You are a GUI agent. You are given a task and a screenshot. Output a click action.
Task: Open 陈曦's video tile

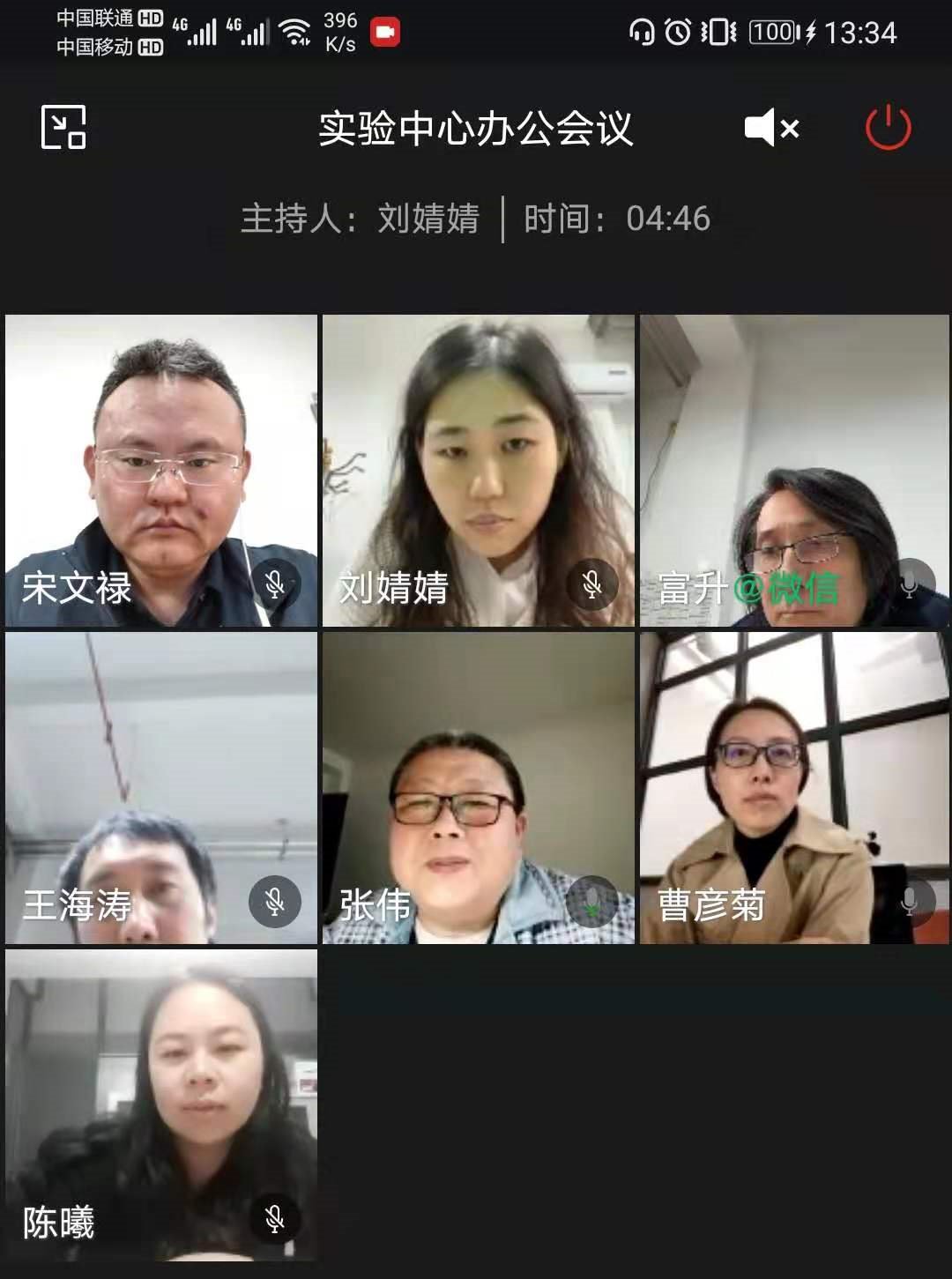coord(161,1104)
